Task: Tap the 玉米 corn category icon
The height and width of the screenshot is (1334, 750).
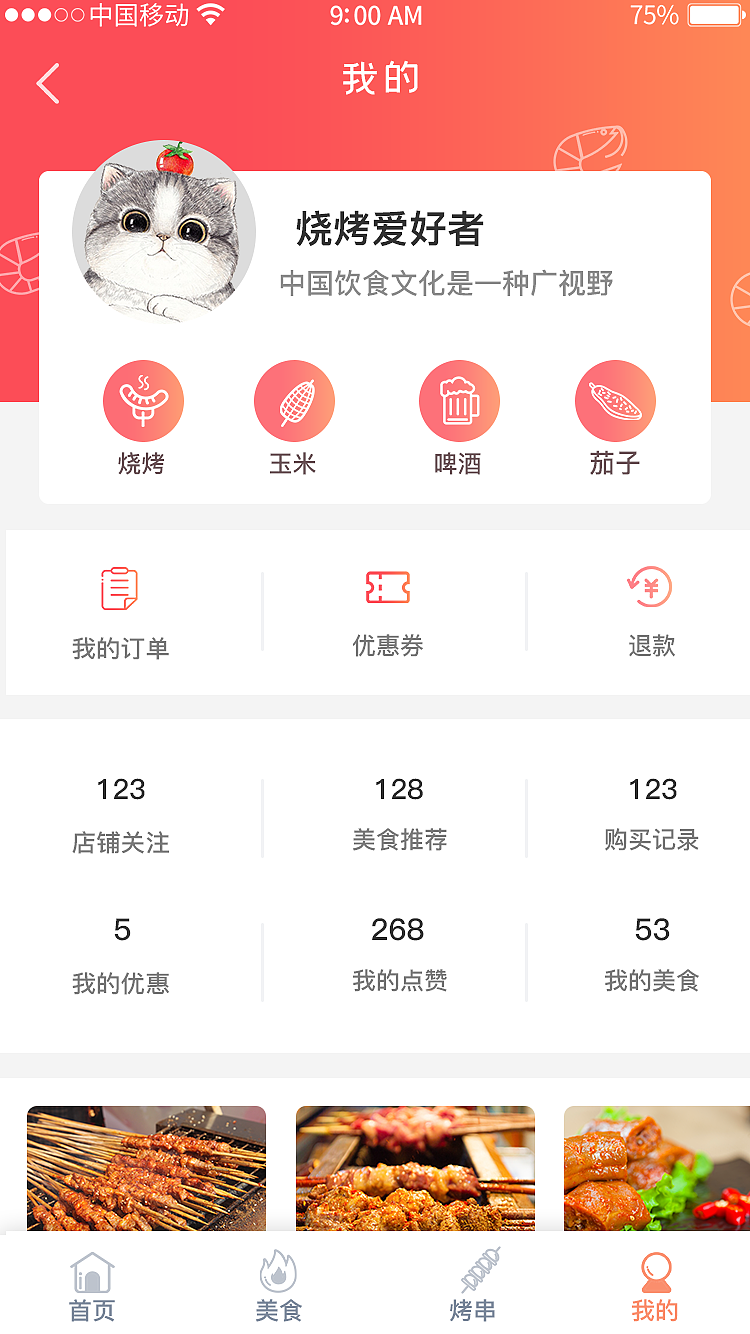Action: 295,399
